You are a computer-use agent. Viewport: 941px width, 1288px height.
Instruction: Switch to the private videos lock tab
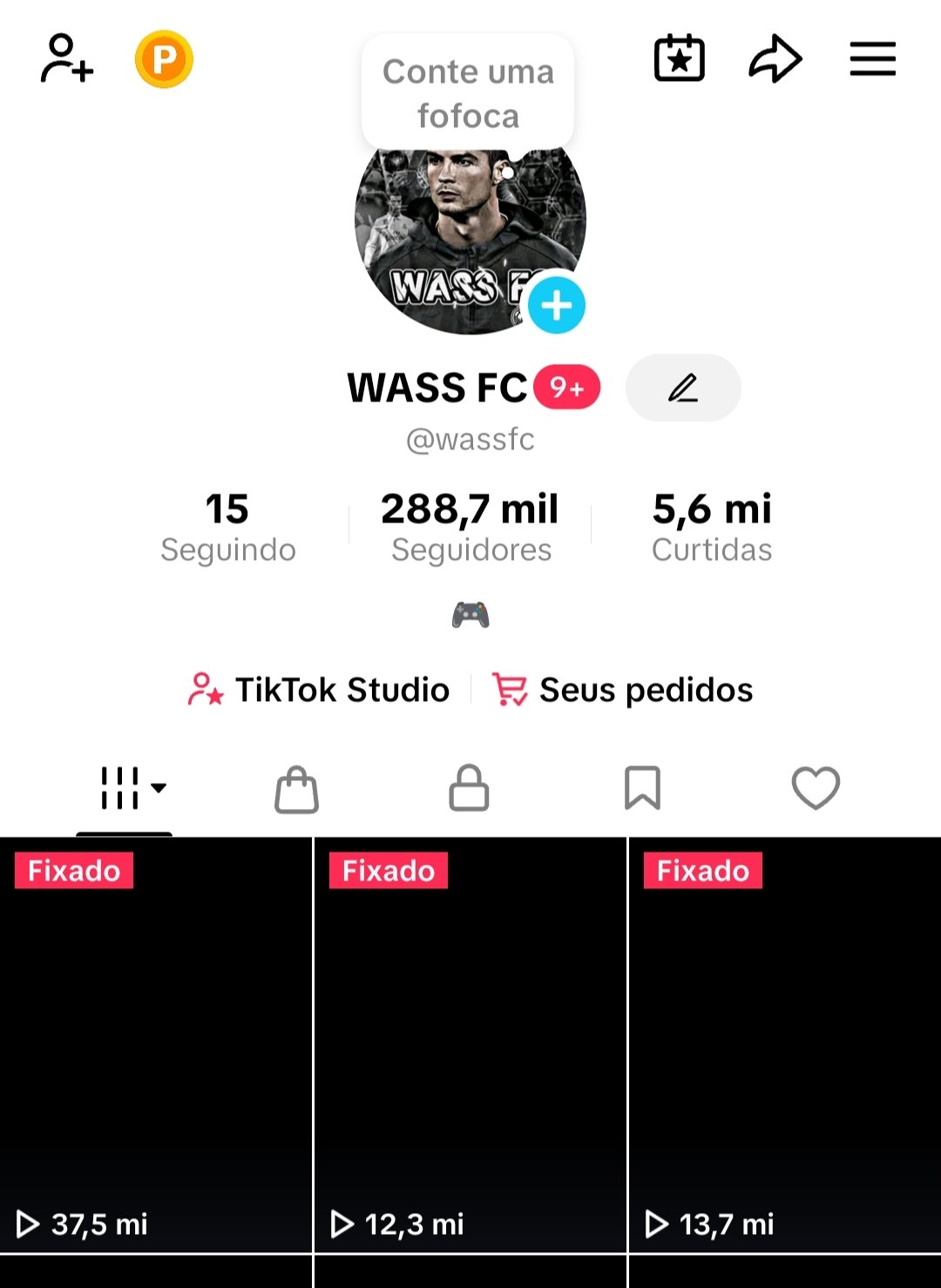[469, 789]
